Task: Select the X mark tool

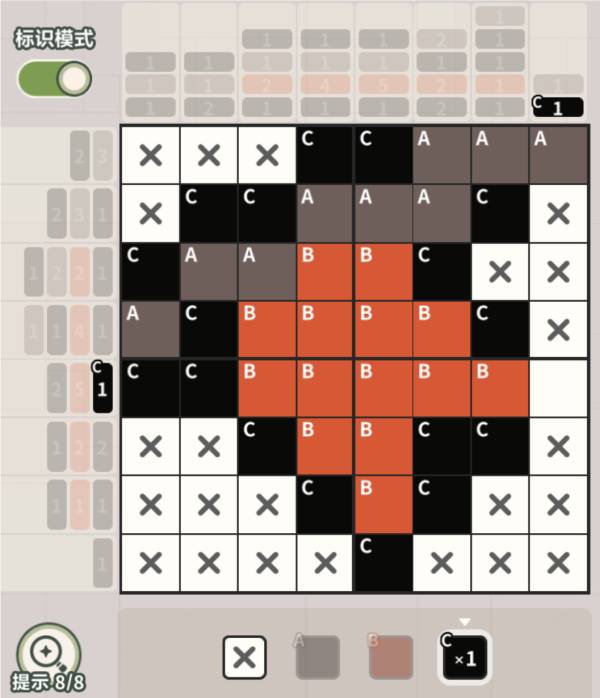Action: click(x=245, y=658)
